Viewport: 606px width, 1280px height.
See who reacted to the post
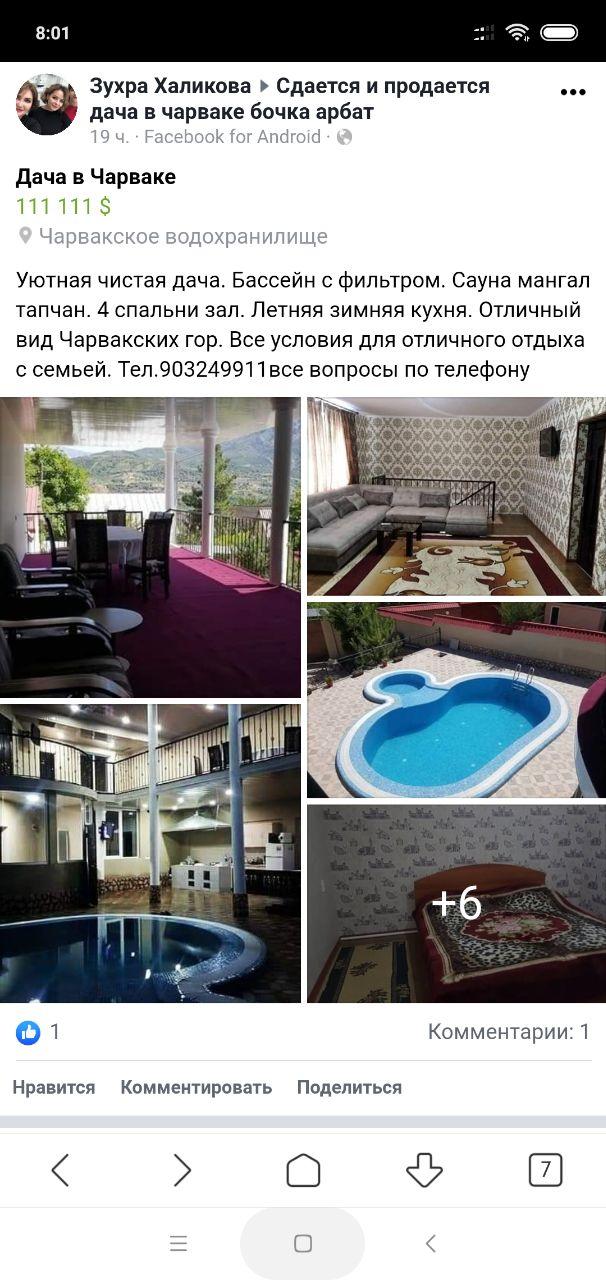[38, 1032]
